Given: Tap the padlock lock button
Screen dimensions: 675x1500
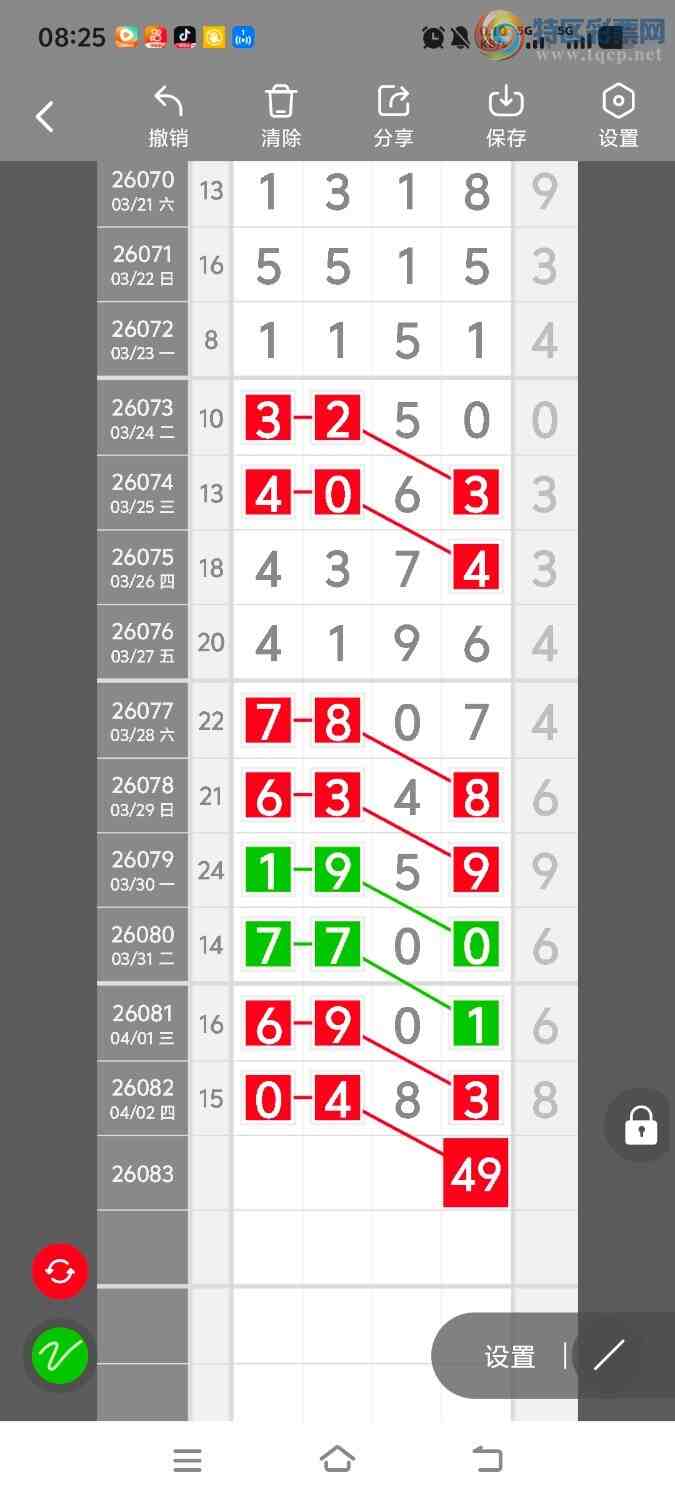Looking at the screenshot, I should coord(640,1125).
